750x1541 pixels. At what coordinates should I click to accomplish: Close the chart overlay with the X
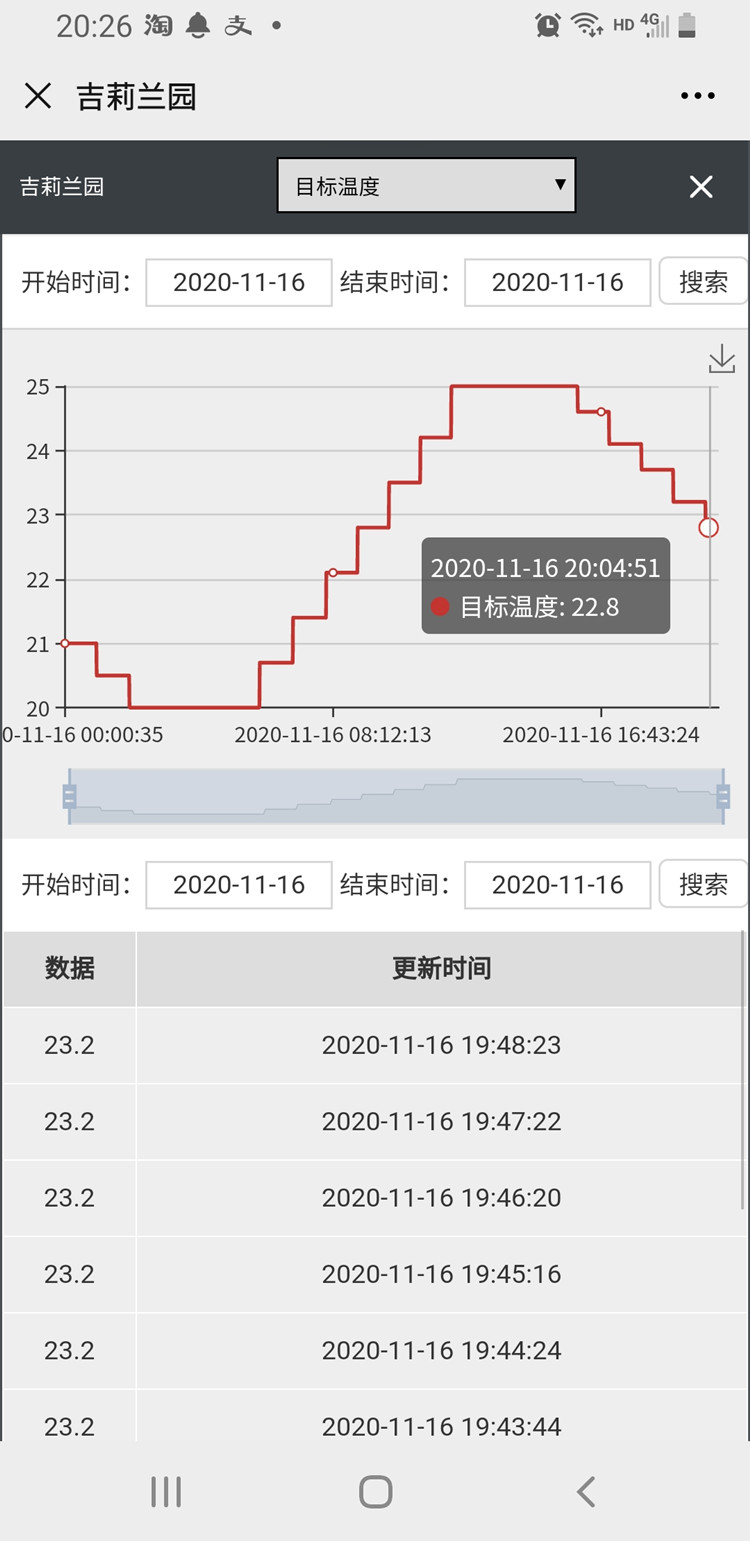[x=700, y=186]
